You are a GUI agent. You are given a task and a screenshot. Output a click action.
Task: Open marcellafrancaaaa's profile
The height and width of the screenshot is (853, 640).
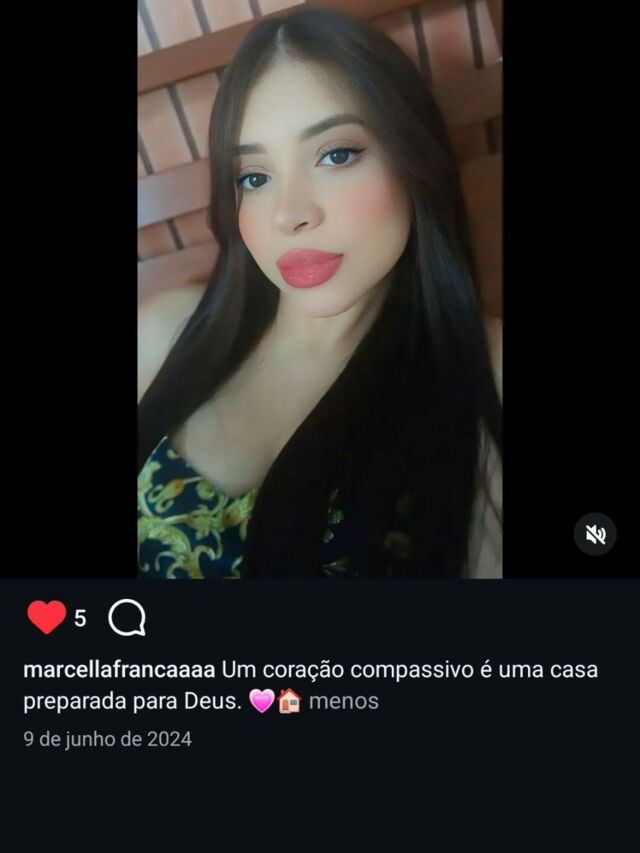tap(118, 670)
